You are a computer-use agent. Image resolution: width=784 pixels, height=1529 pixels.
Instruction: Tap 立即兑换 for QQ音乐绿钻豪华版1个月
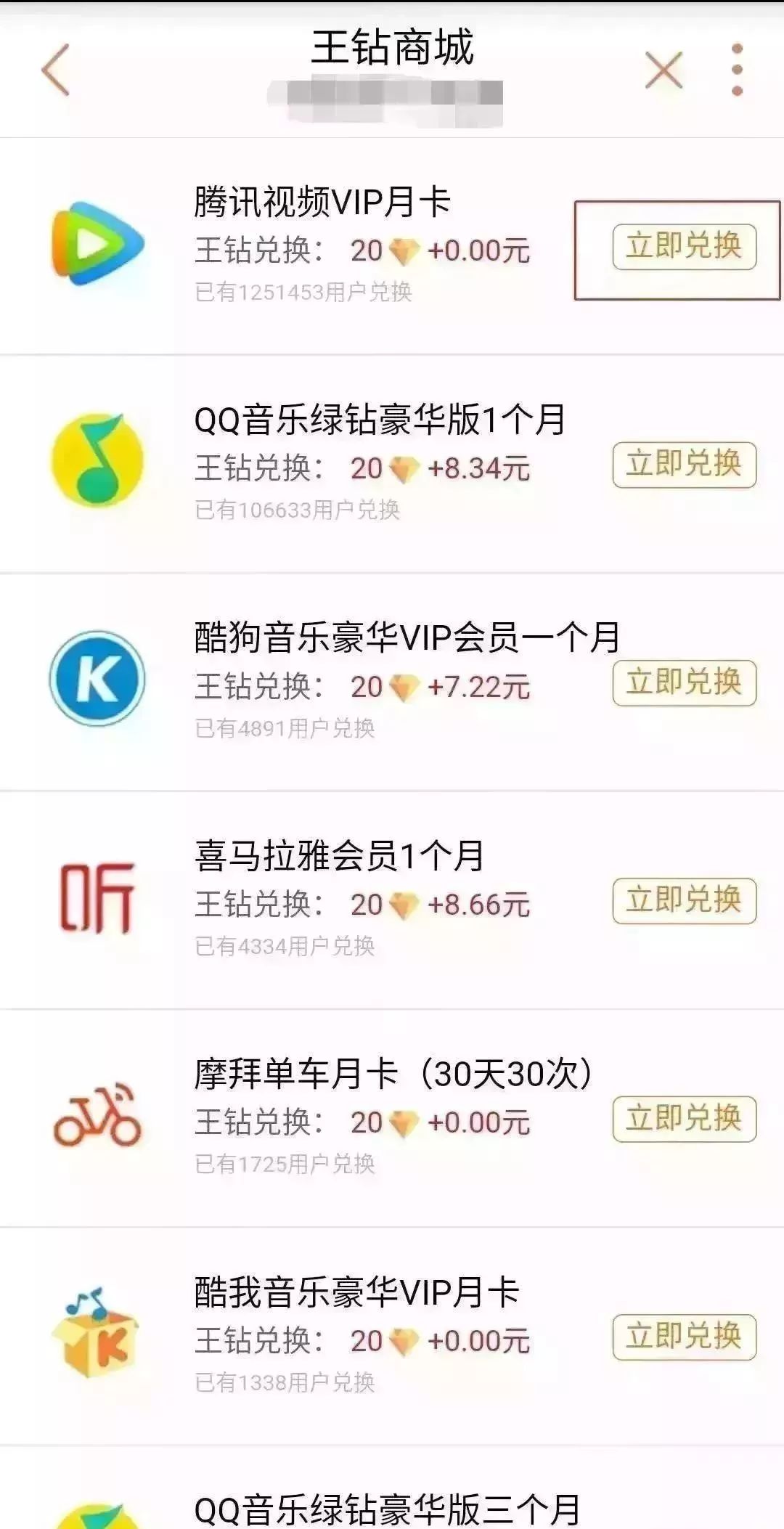tap(682, 465)
